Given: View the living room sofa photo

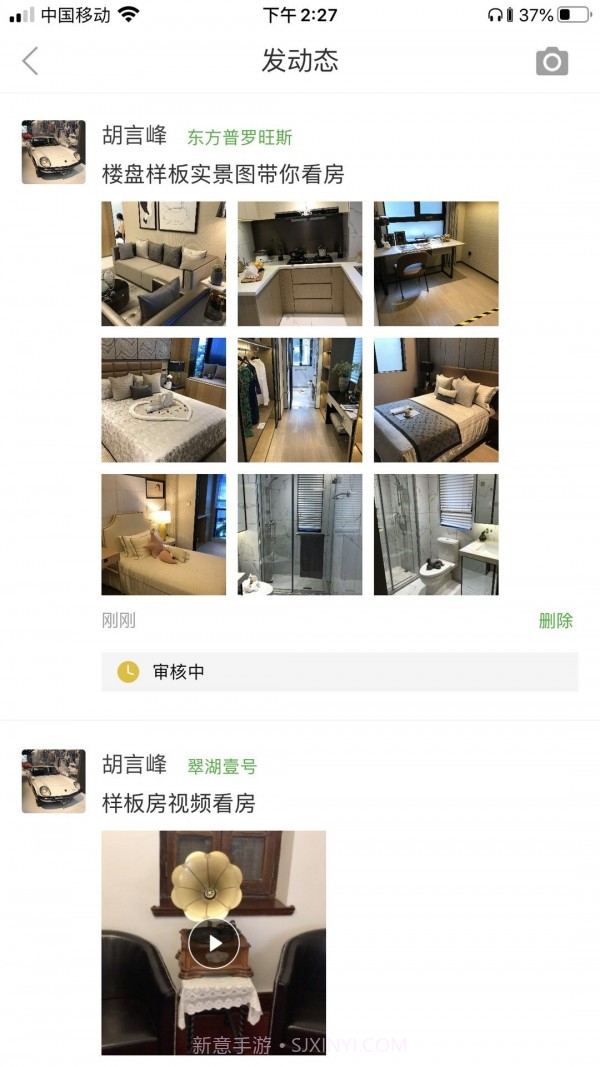Looking at the screenshot, I should (x=163, y=263).
